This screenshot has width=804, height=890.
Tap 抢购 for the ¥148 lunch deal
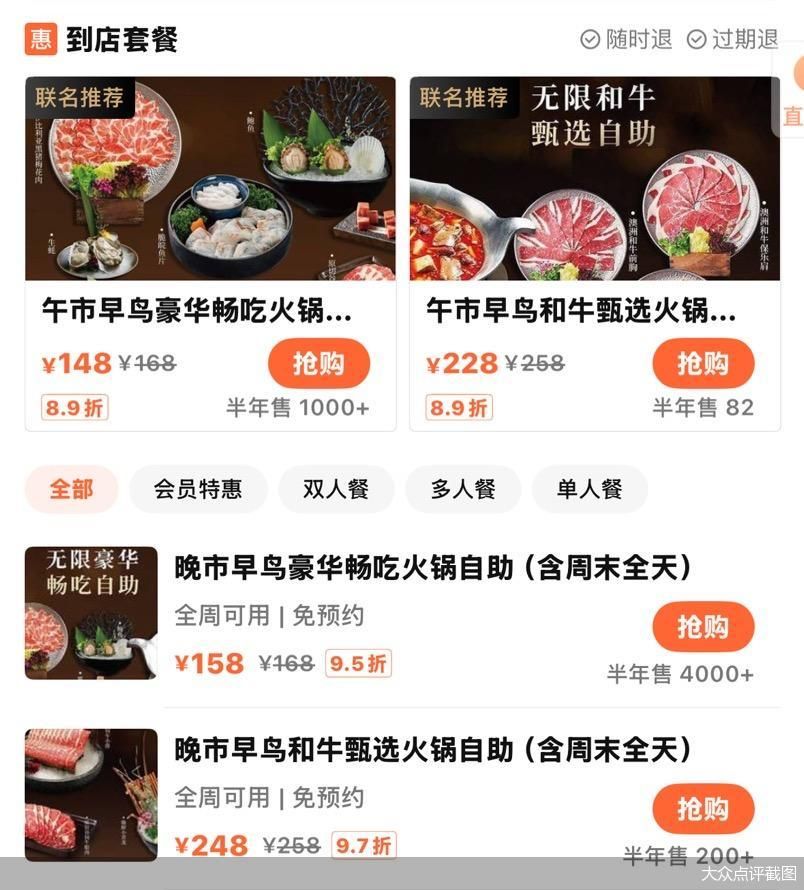coord(319,363)
